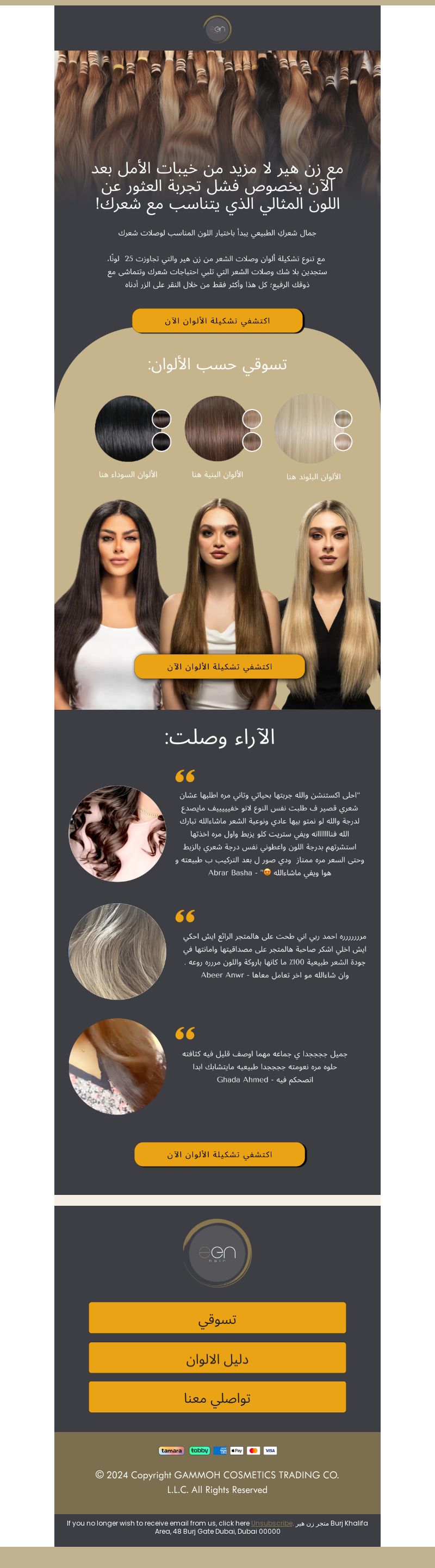The height and width of the screenshot is (1568, 435).
Task: Tap the discover colors button over the models photo
Action: pos(219,666)
